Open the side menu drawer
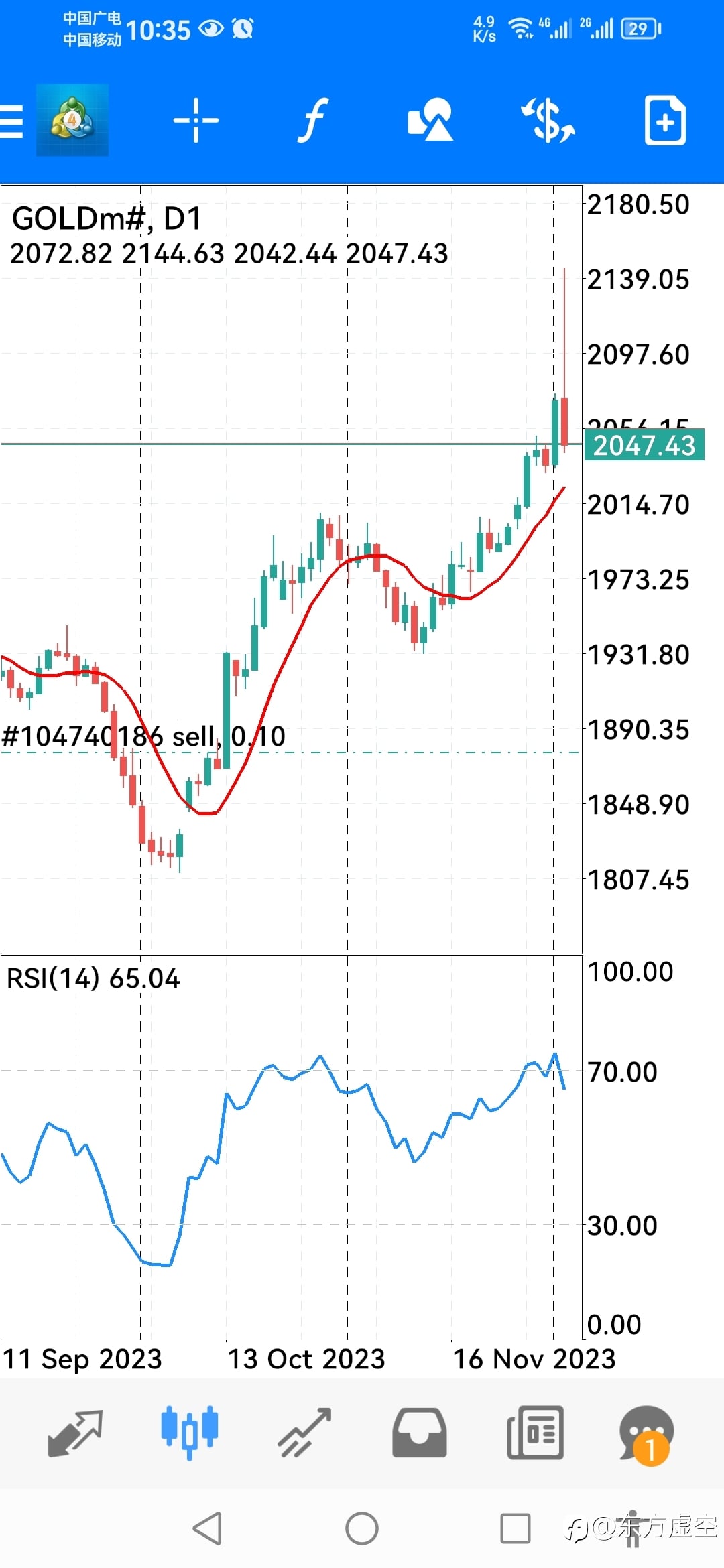Viewport: 724px width, 1568px height. click(x=12, y=121)
